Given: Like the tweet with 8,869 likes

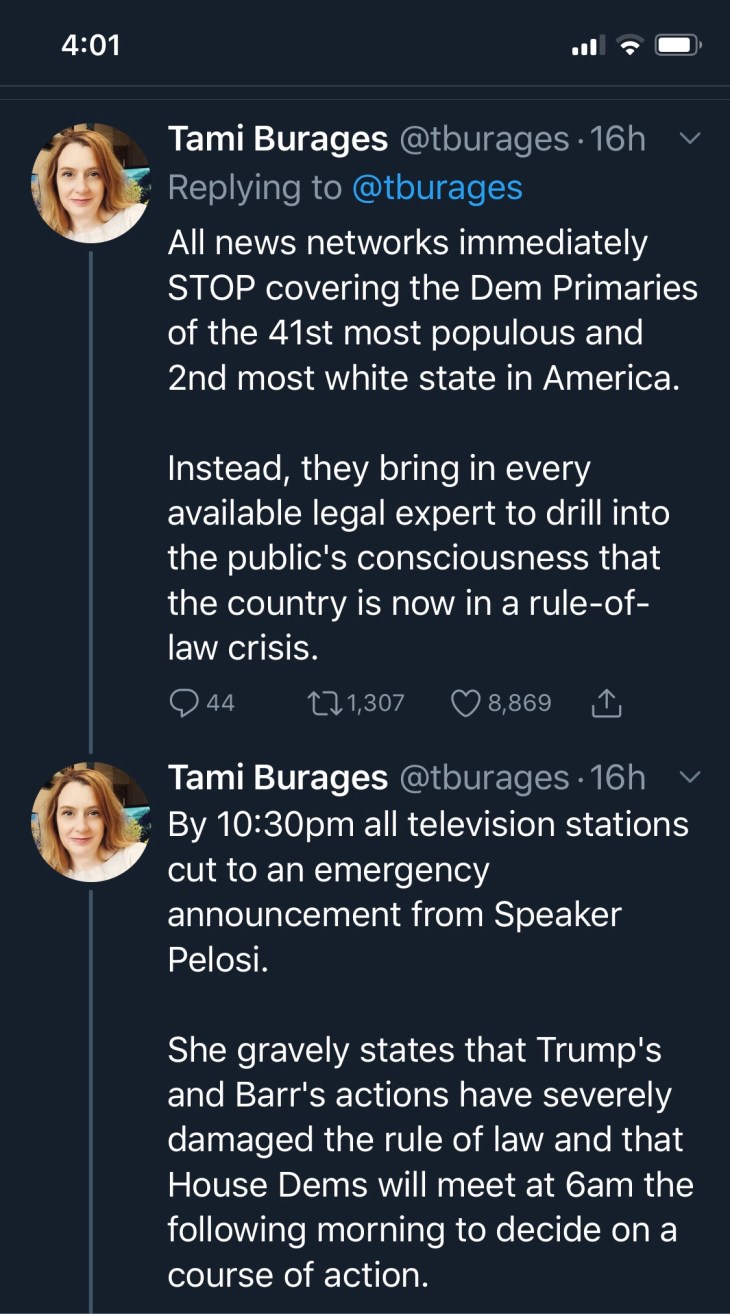Looking at the screenshot, I should (467, 703).
